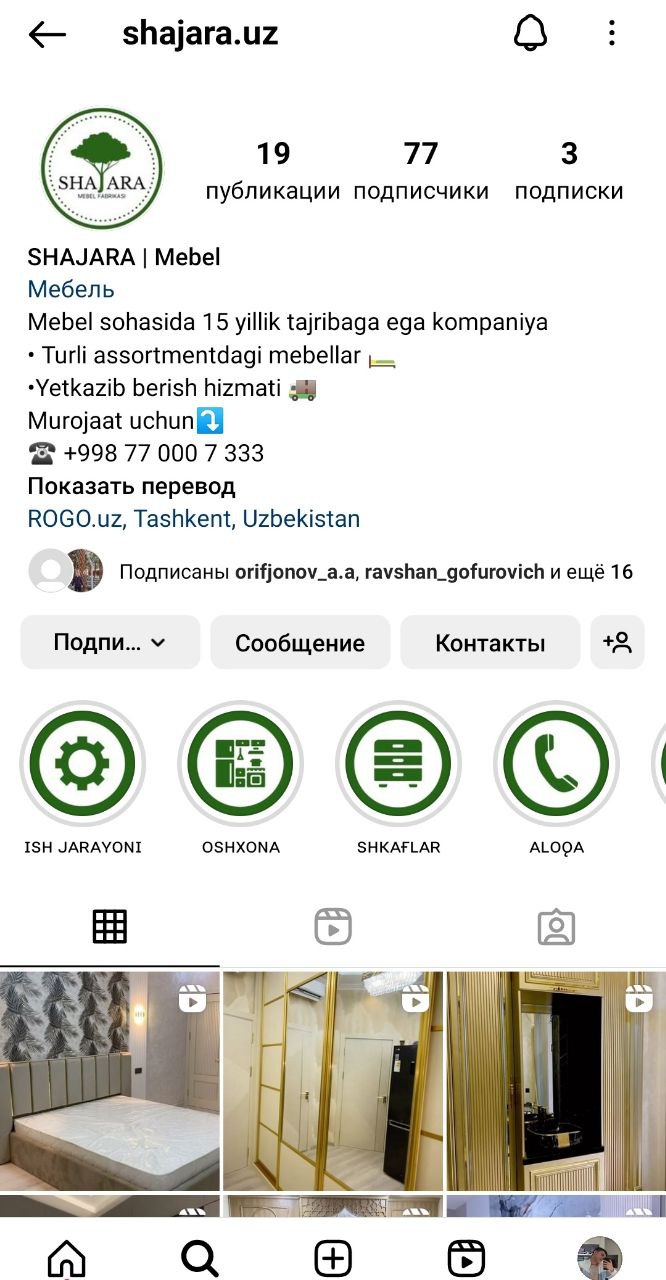Open the bed reel post thumbnail

pos(109,1080)
